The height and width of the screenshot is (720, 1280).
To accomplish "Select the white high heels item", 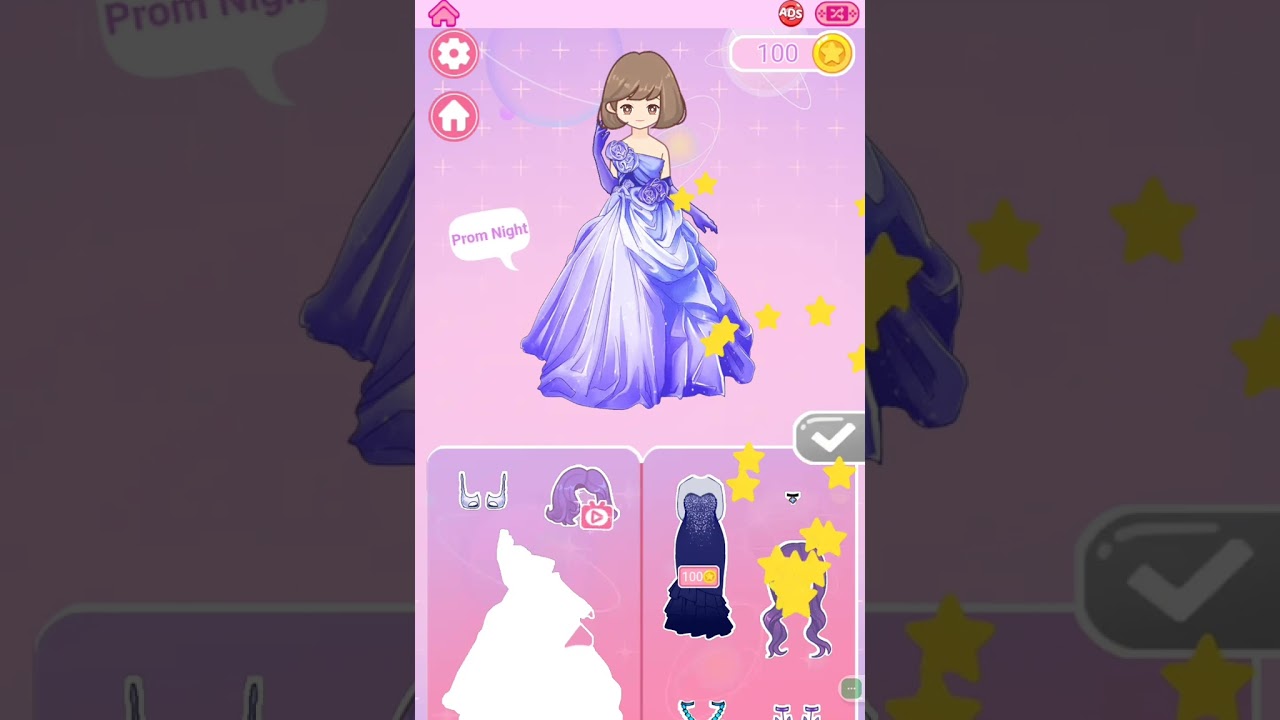I will tap(483, 491).
